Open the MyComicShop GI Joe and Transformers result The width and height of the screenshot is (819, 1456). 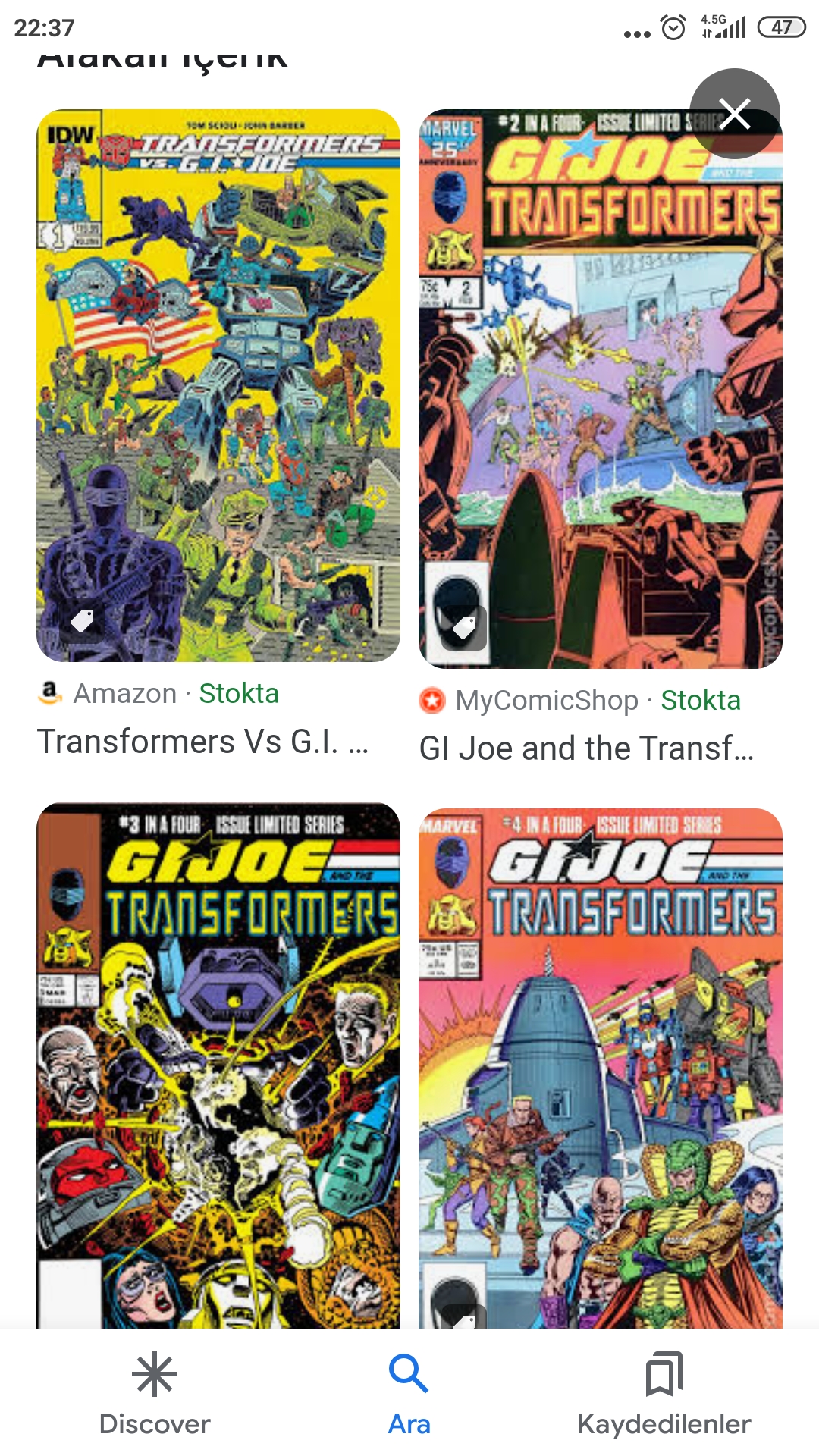(601, 389)
